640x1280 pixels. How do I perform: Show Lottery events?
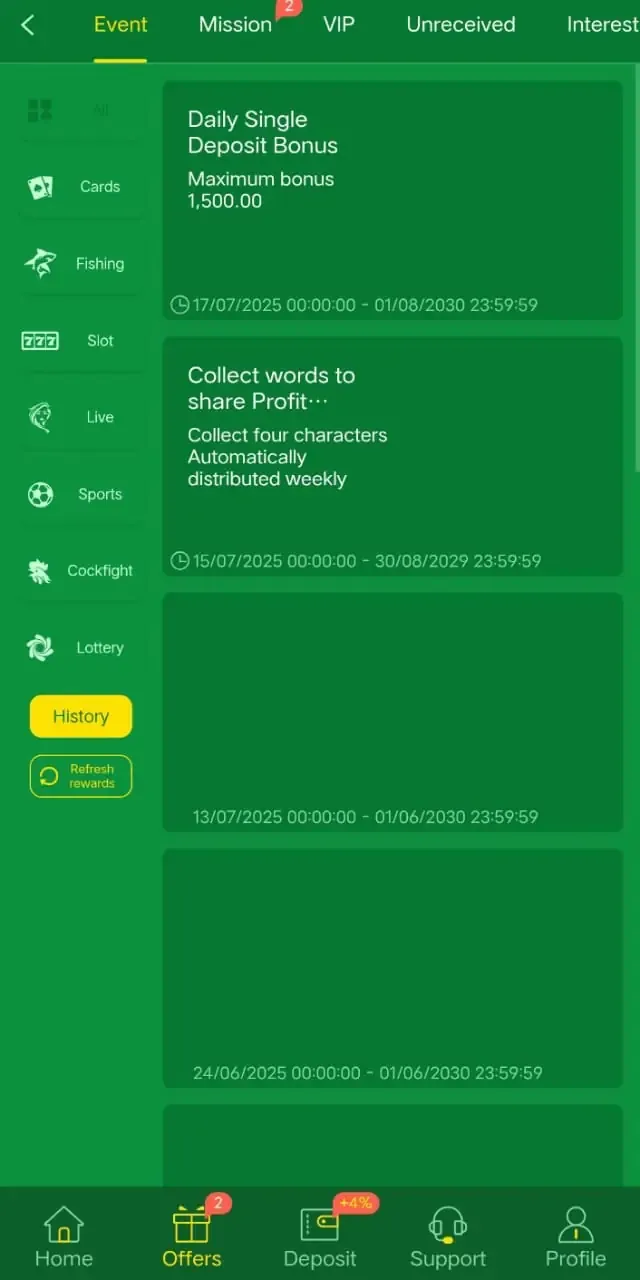(80, 648)
